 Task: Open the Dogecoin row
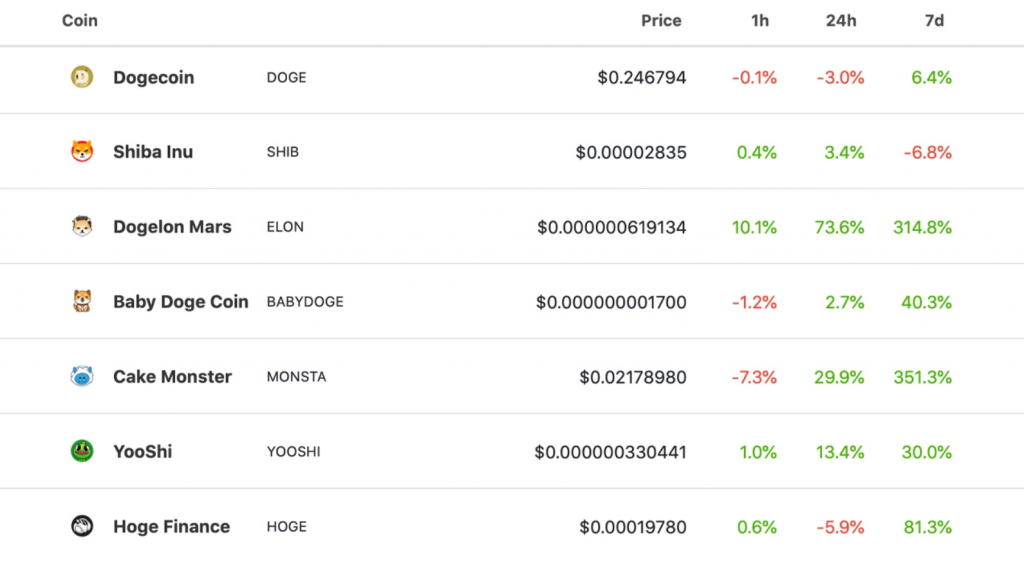(x=153, y=78)
